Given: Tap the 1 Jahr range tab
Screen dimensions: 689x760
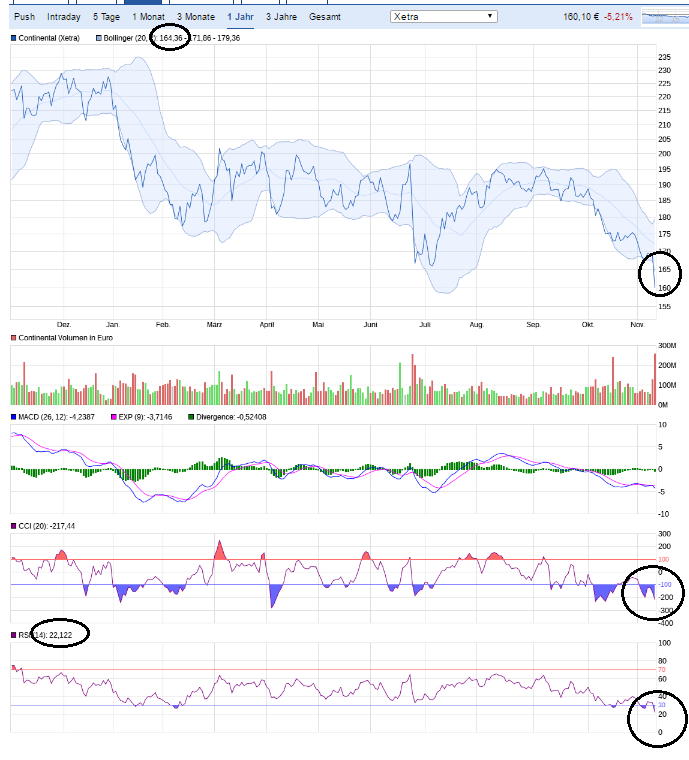Looking at the screenshot, I should click(x=240, y=17).
